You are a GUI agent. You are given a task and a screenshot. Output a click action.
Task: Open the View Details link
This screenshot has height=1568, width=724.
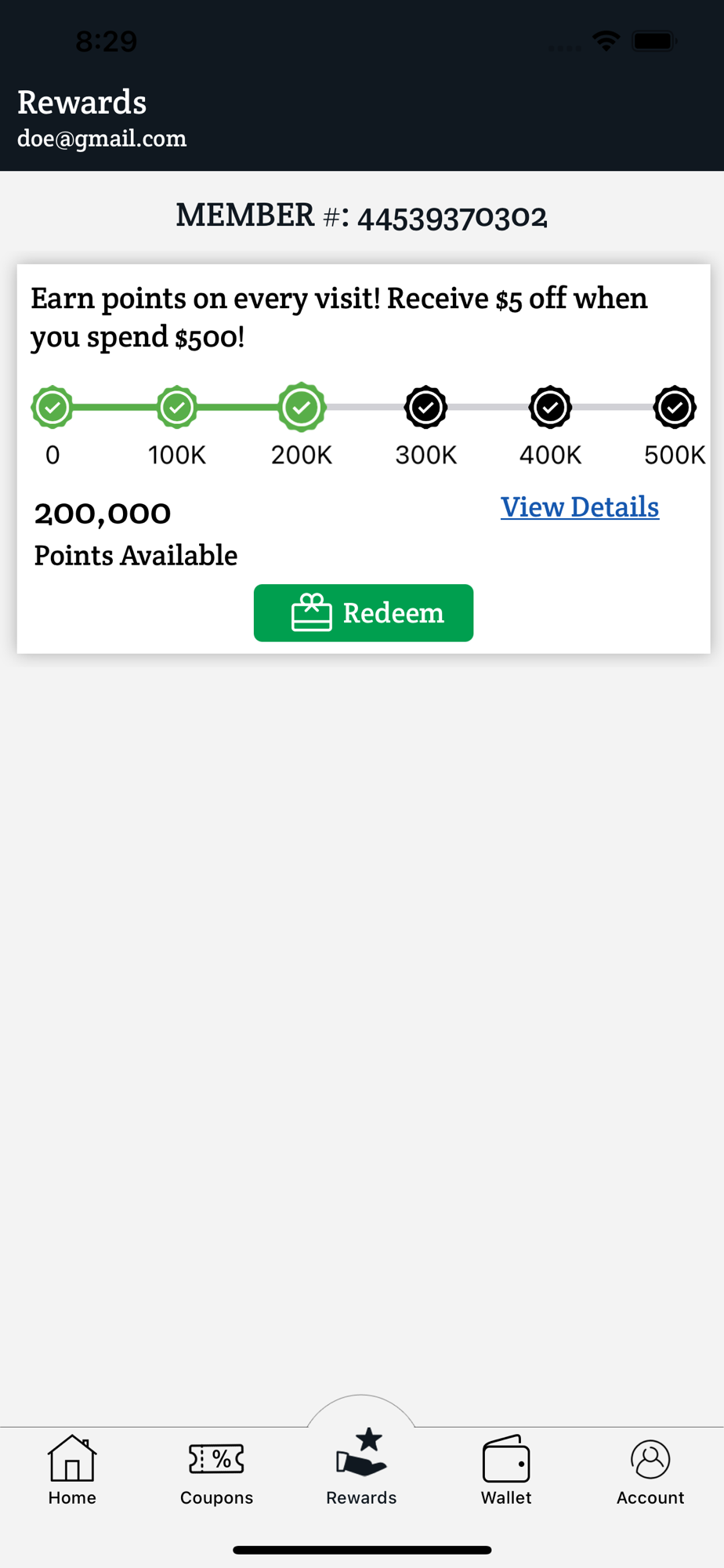(579, 506)
